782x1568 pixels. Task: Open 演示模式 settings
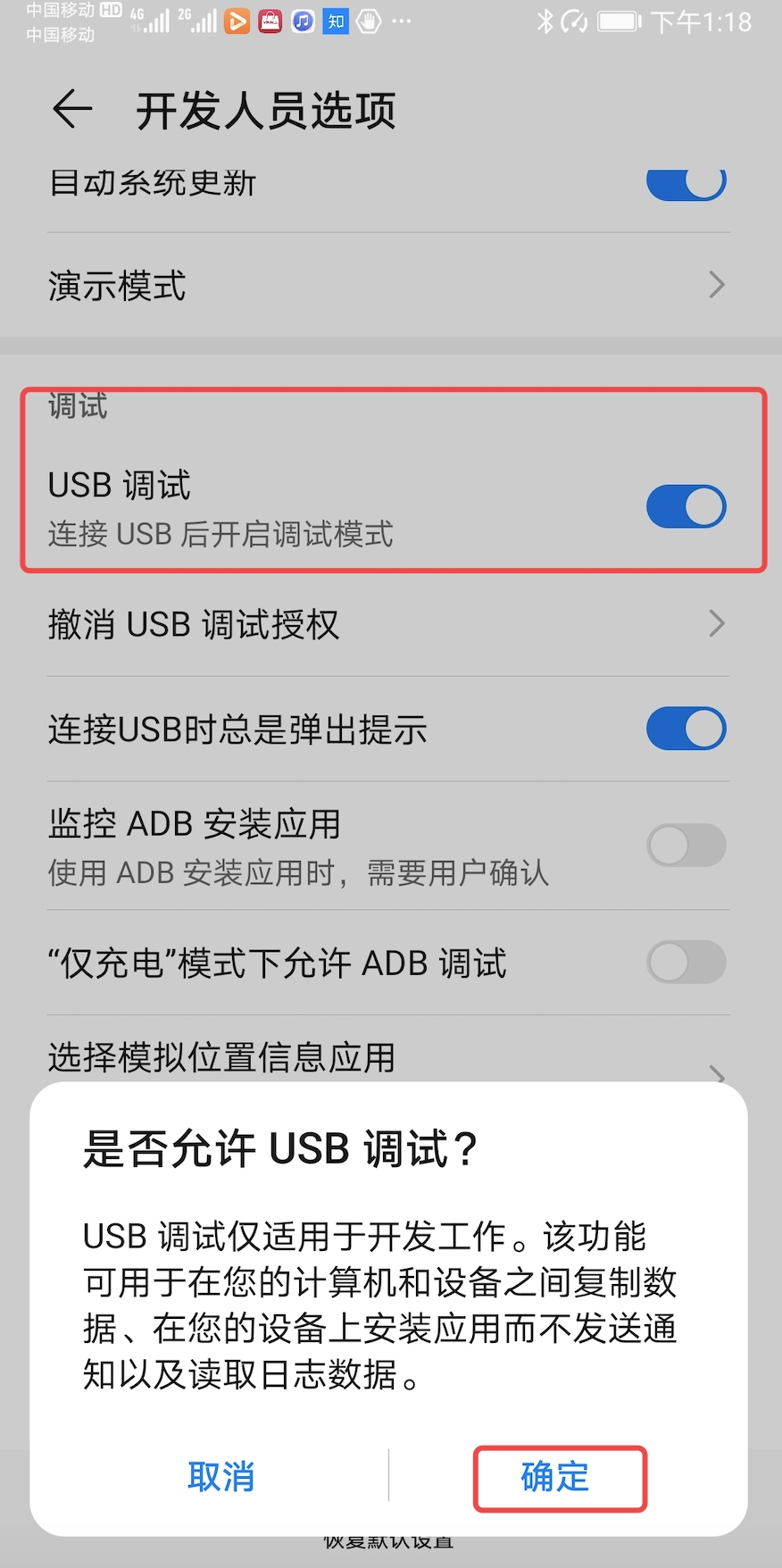387,286
